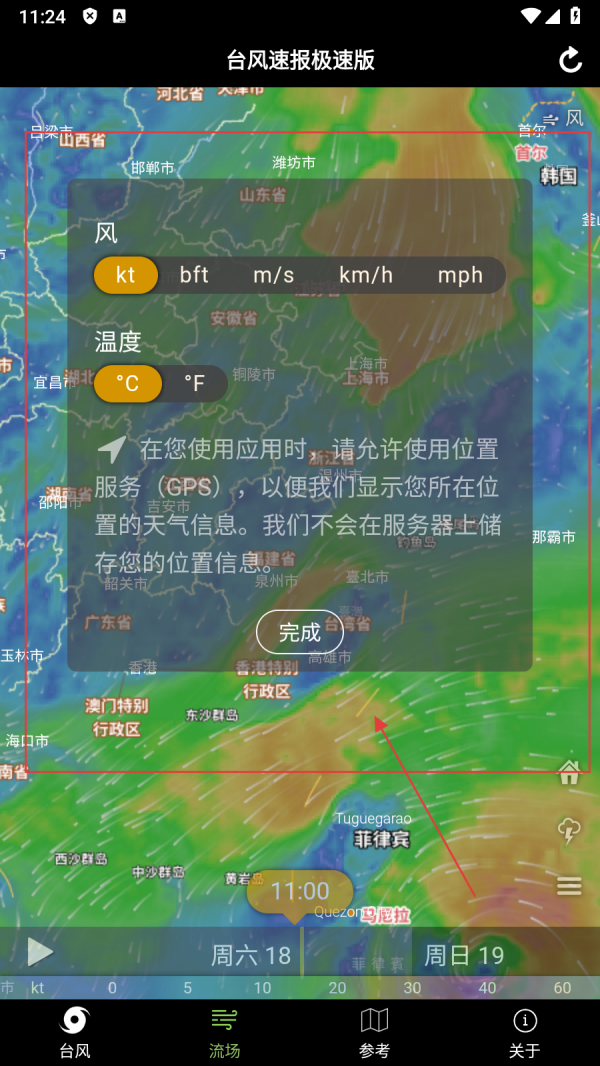Open the hamburger menu on map
This screenshot has width=600, height=1066.
(569, 886)
